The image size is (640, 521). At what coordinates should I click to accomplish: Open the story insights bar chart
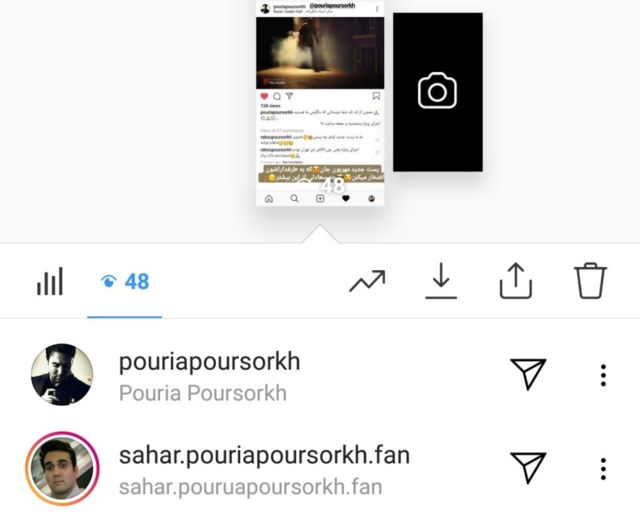point(50,282)
